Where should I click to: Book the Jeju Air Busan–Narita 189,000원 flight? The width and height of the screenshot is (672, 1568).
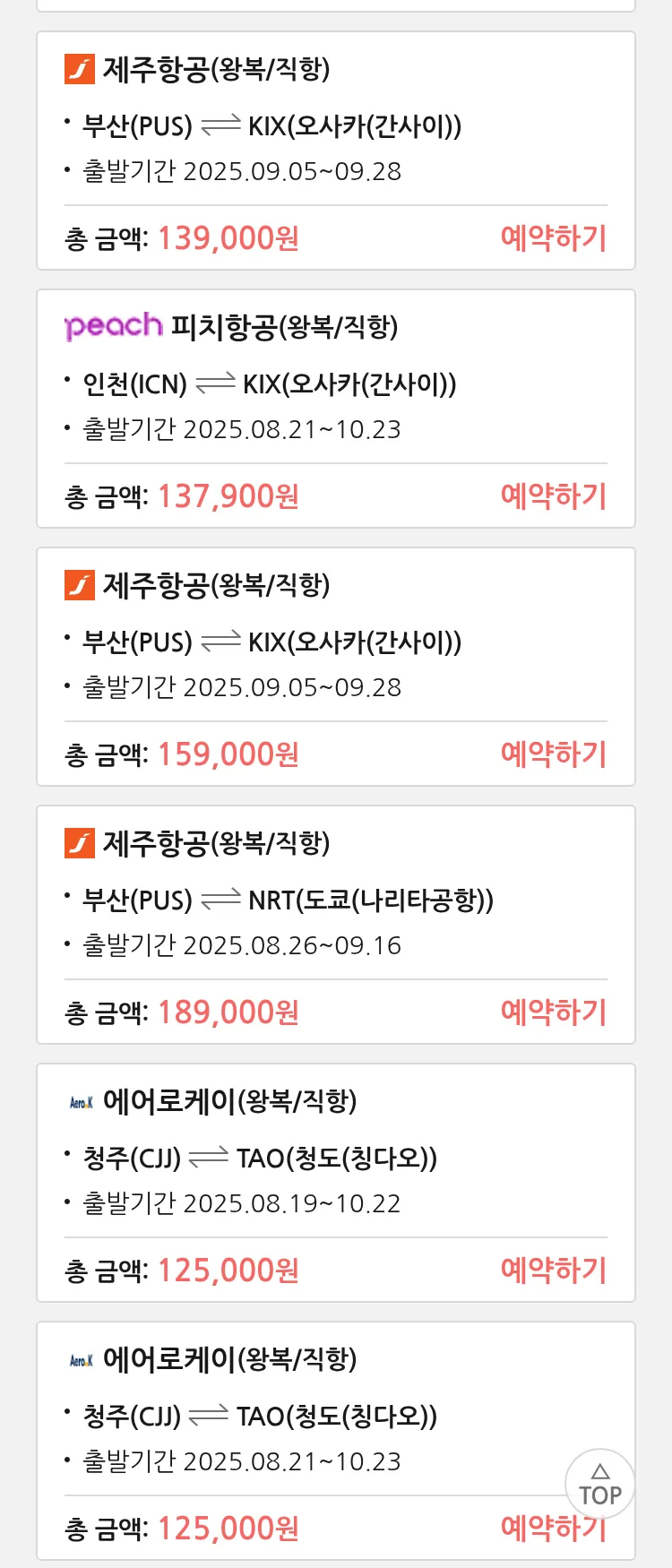pyautogui.click(x=553, y=1012)
